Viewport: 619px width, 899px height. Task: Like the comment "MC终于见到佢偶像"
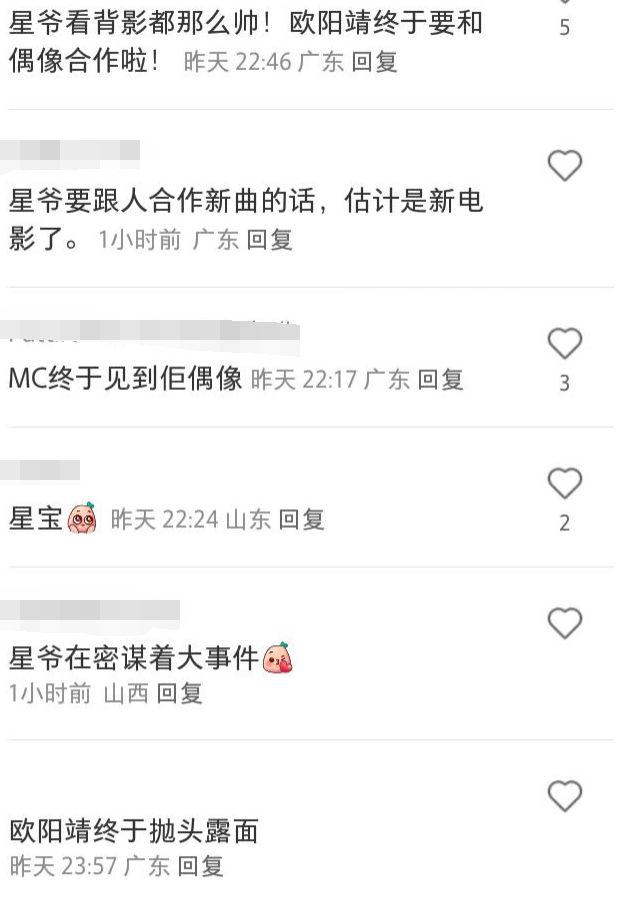point(565,344)
